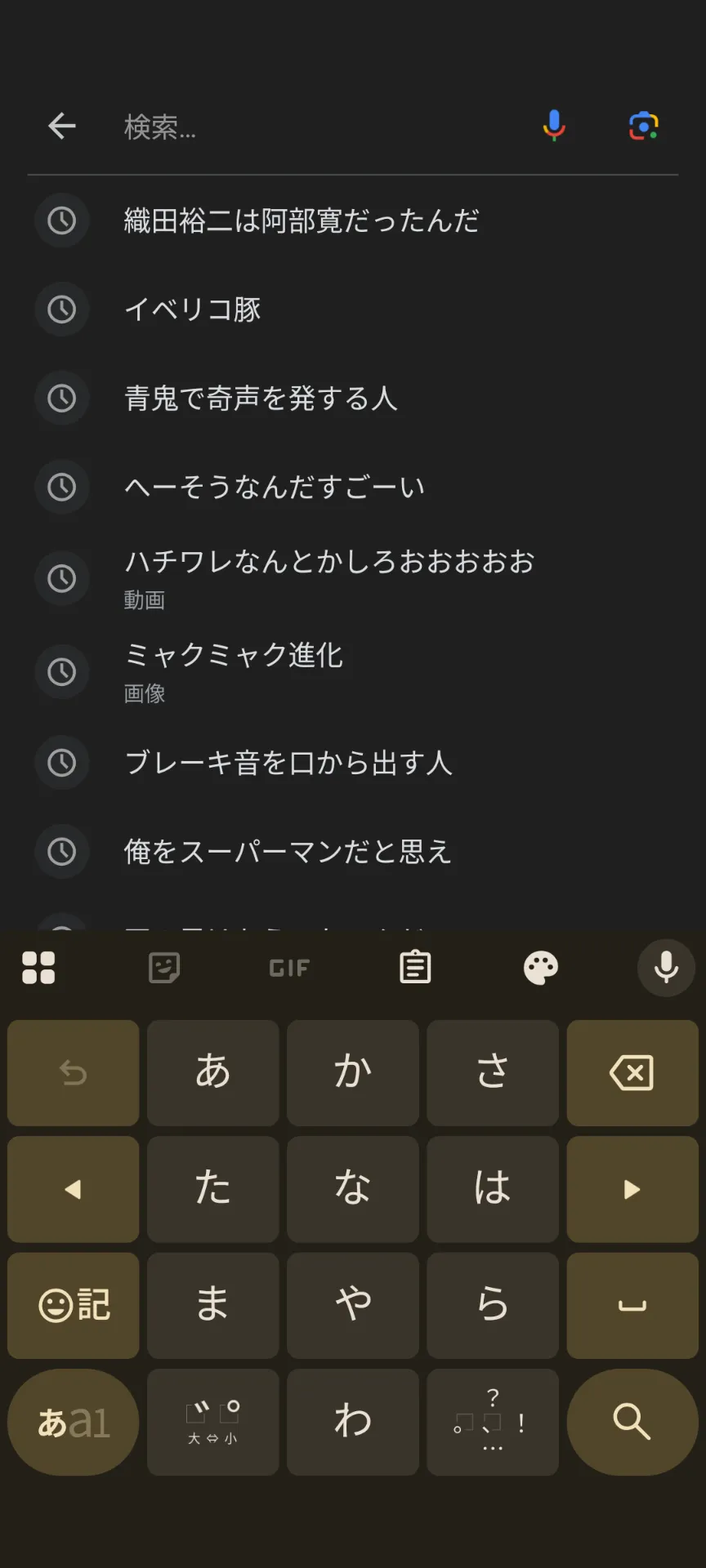Image resolution: width=706 pixels, height=1568 pixels.
Task: Select recent search 織田裕二は阿部寛だったんだ
Action: point(301,220)
